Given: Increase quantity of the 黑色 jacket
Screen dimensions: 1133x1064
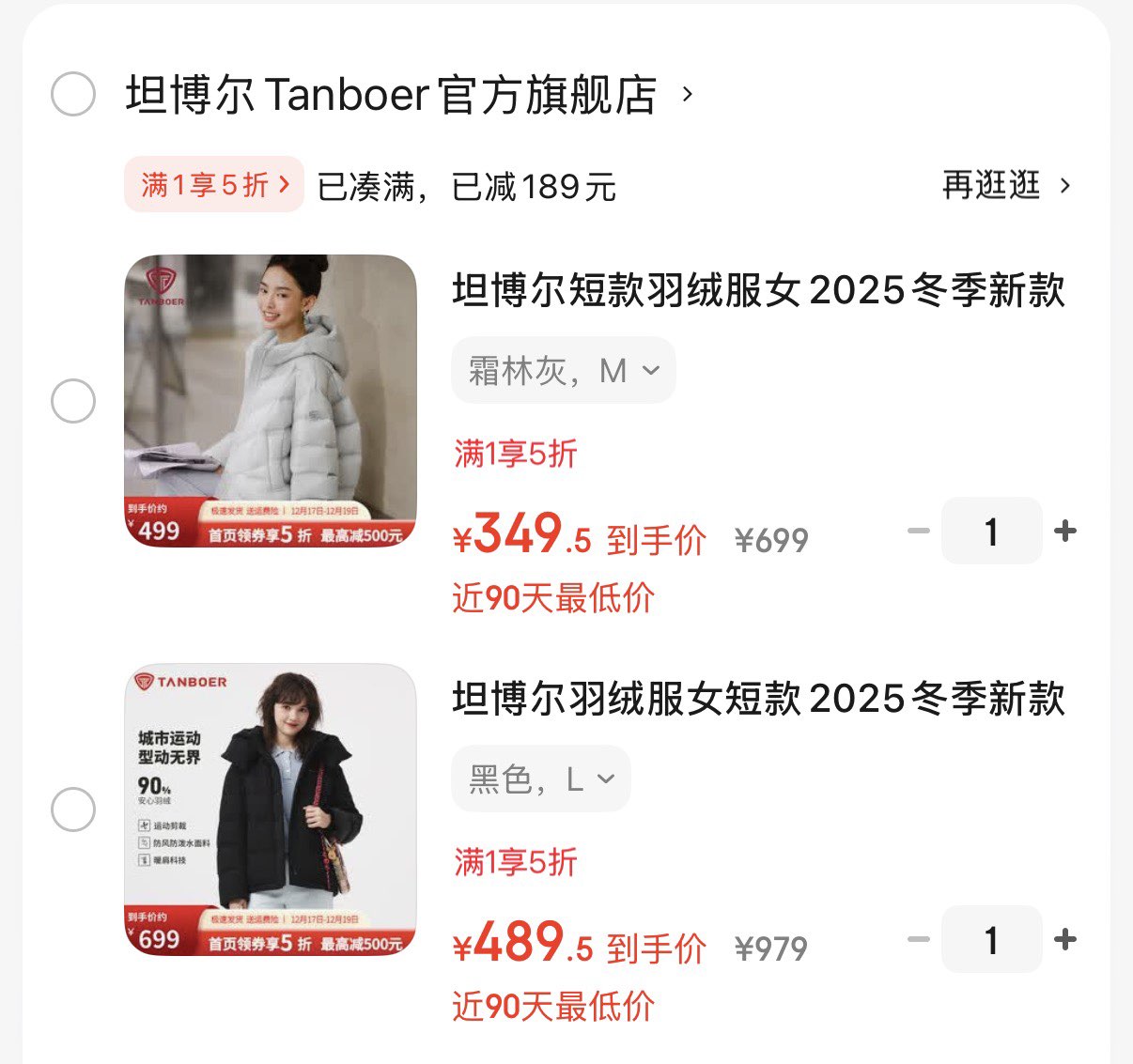Looking at the screenshot, I should tap(1065, 939).
